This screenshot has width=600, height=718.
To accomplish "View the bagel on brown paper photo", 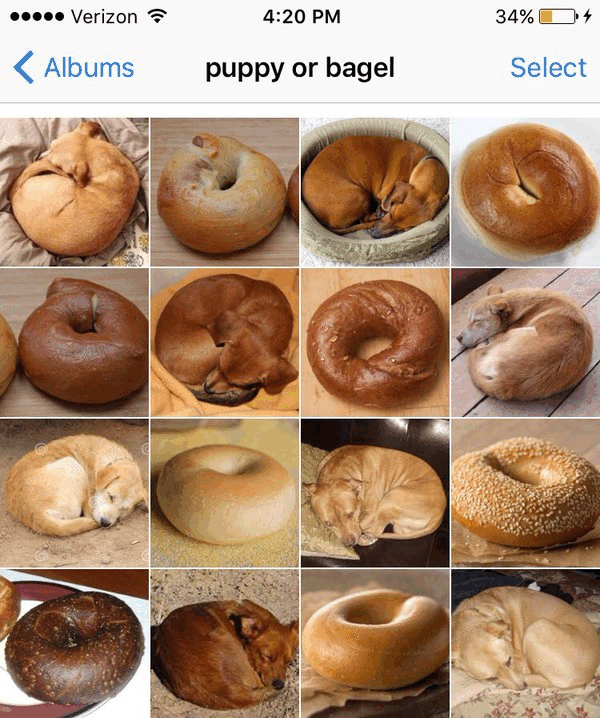I will coord(375,644).
